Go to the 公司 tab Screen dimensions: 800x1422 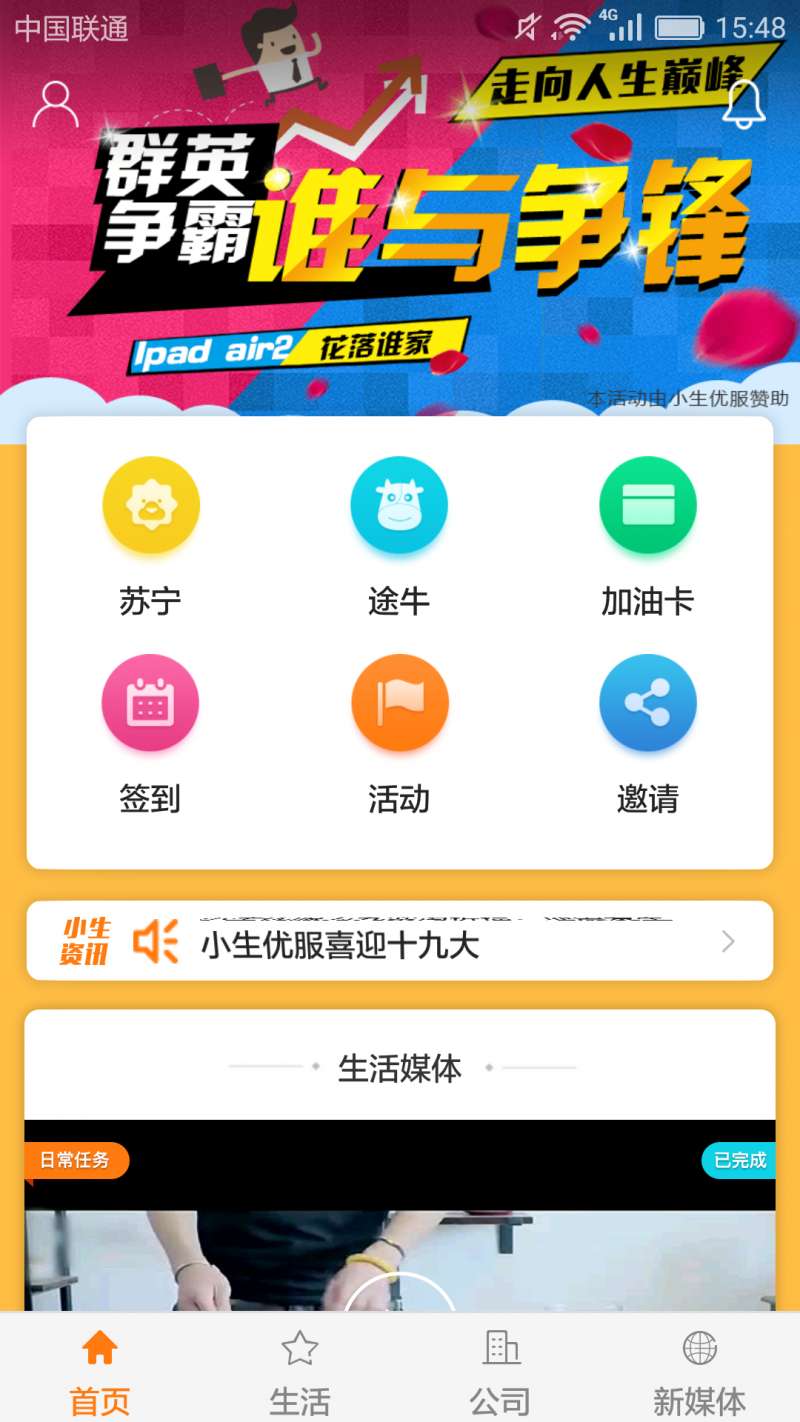500,1370
